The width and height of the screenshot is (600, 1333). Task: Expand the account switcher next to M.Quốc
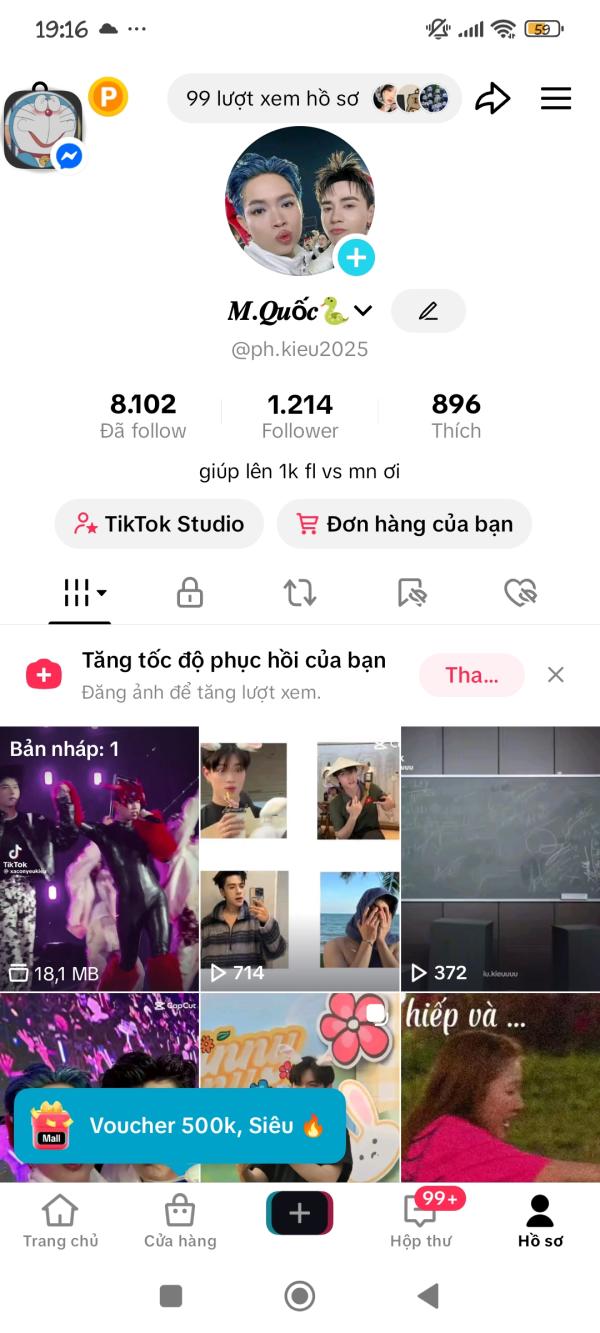(363, 311)
